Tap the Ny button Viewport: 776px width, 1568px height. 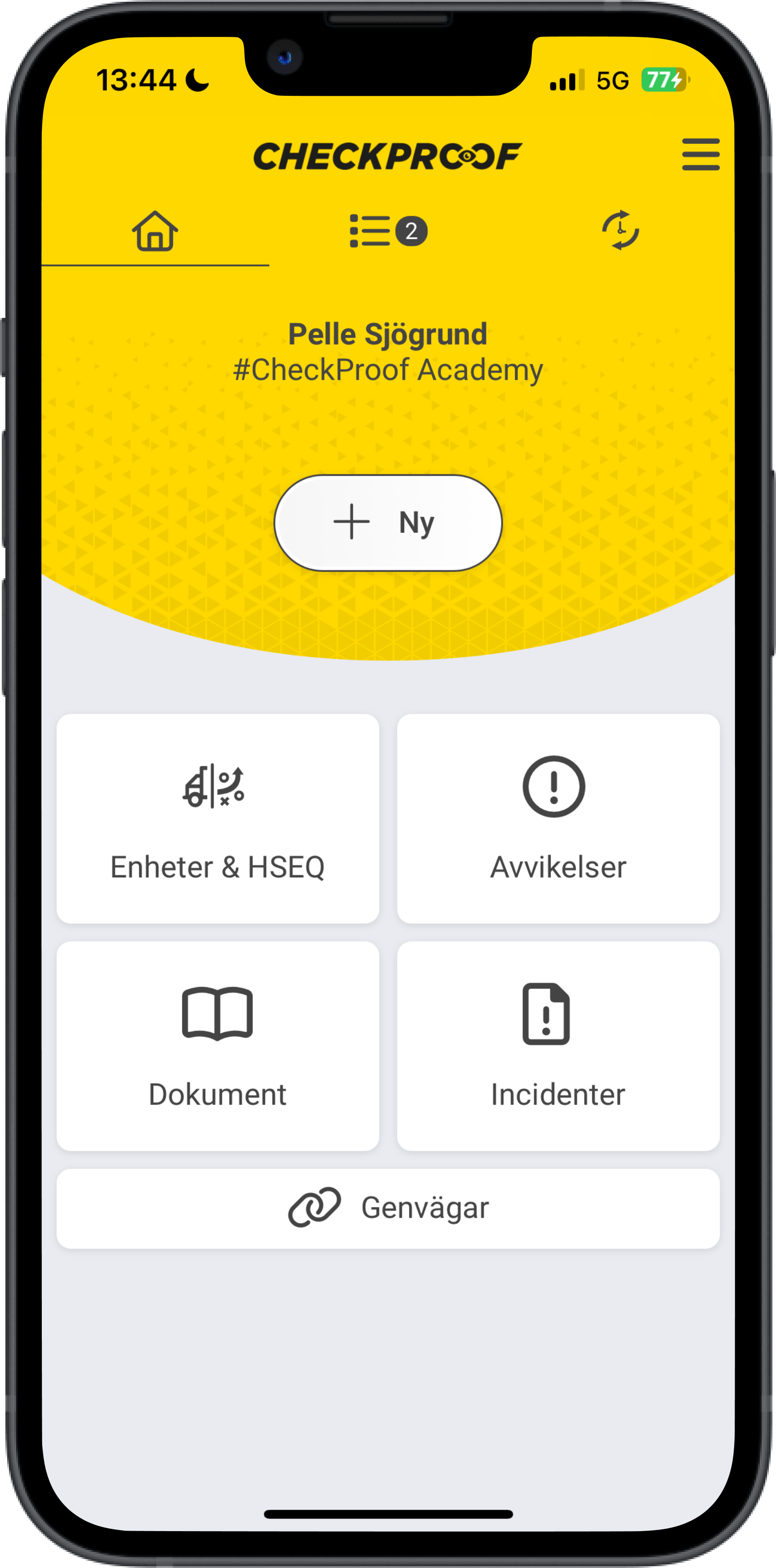click(x=388, y=523)
